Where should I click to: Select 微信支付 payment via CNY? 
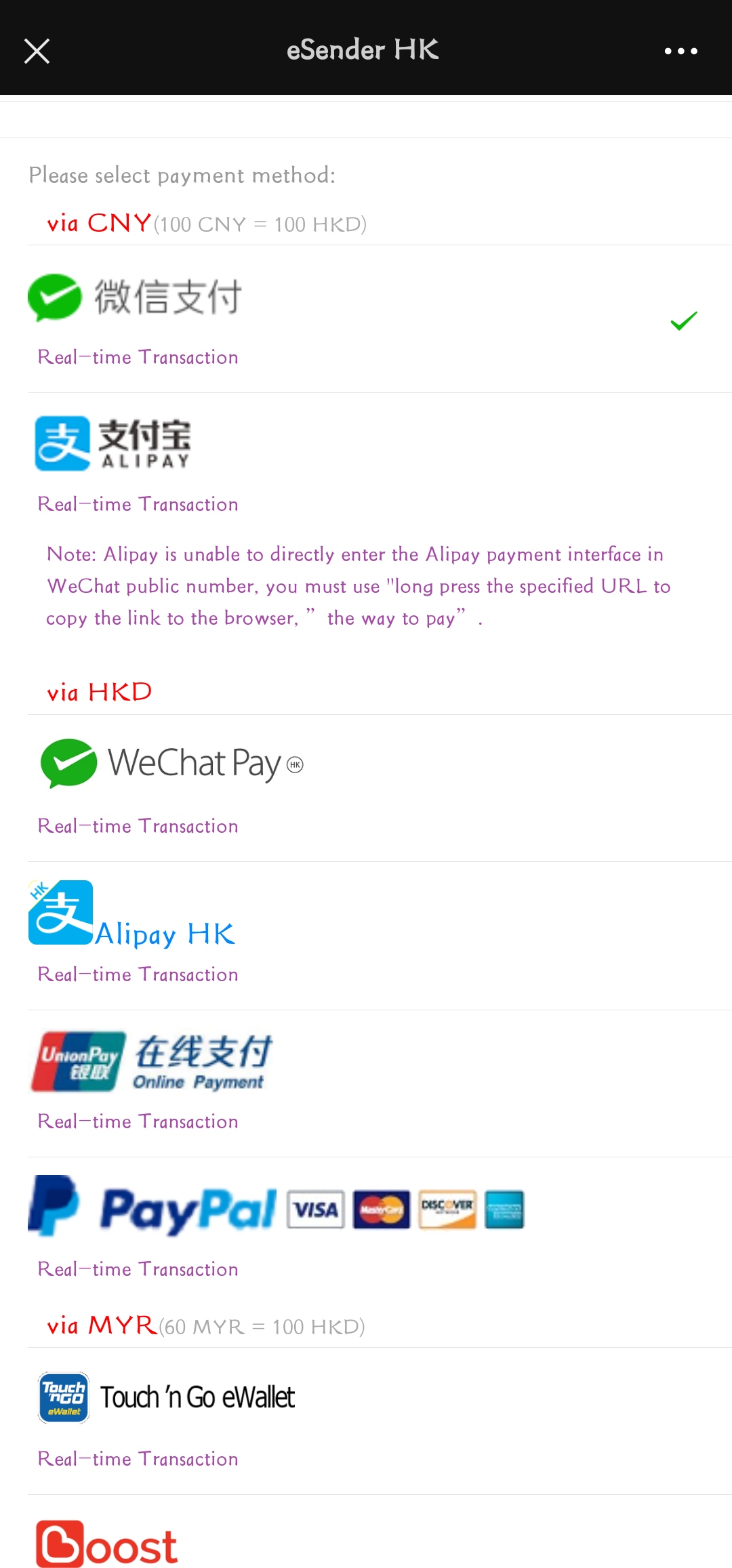point(380,319)
